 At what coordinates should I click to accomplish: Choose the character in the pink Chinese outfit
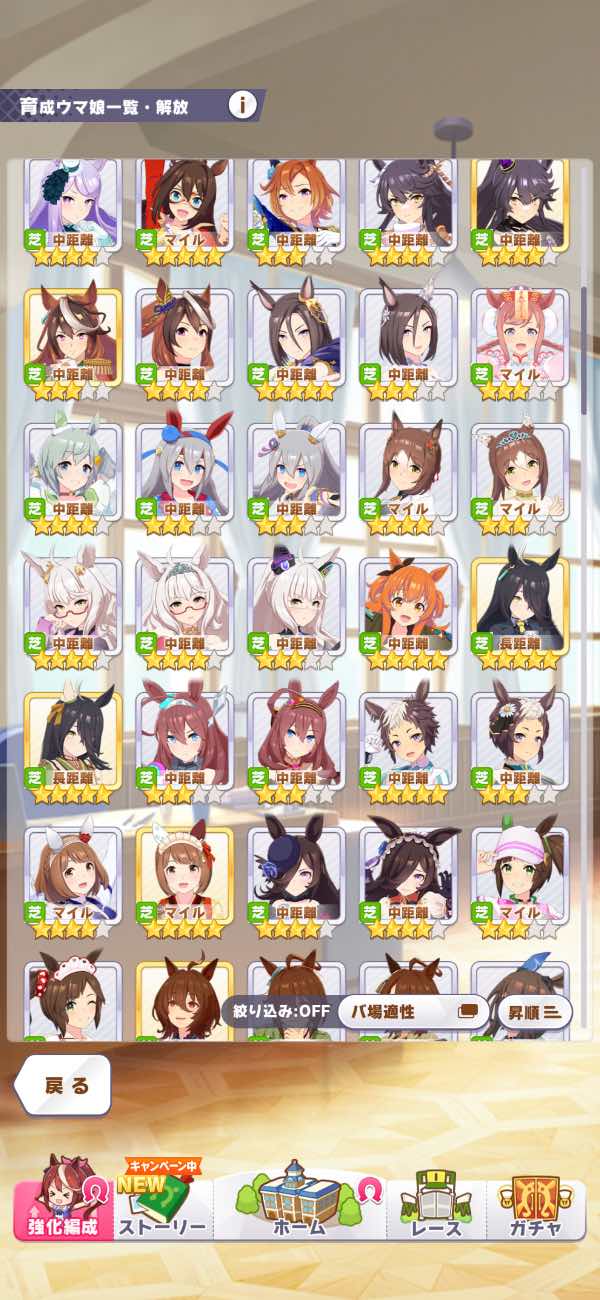pos(519,337)
